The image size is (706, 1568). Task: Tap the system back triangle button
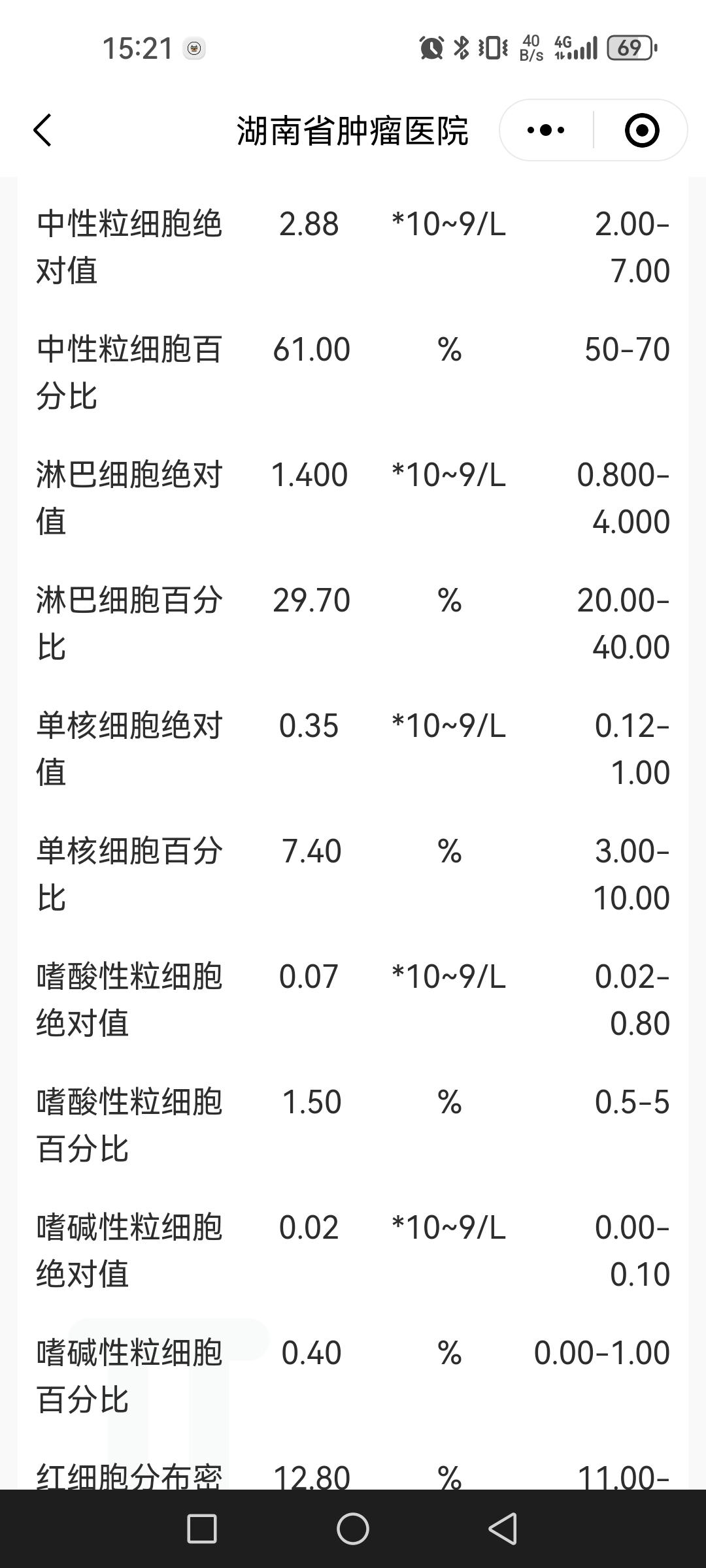(x=503, y=1529)
